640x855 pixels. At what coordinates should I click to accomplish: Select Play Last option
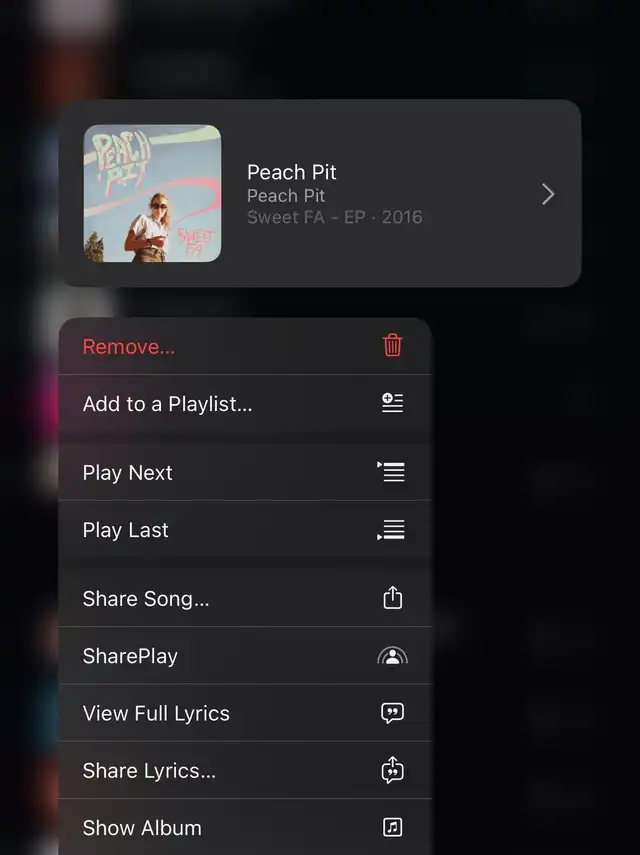click(245, 530)
